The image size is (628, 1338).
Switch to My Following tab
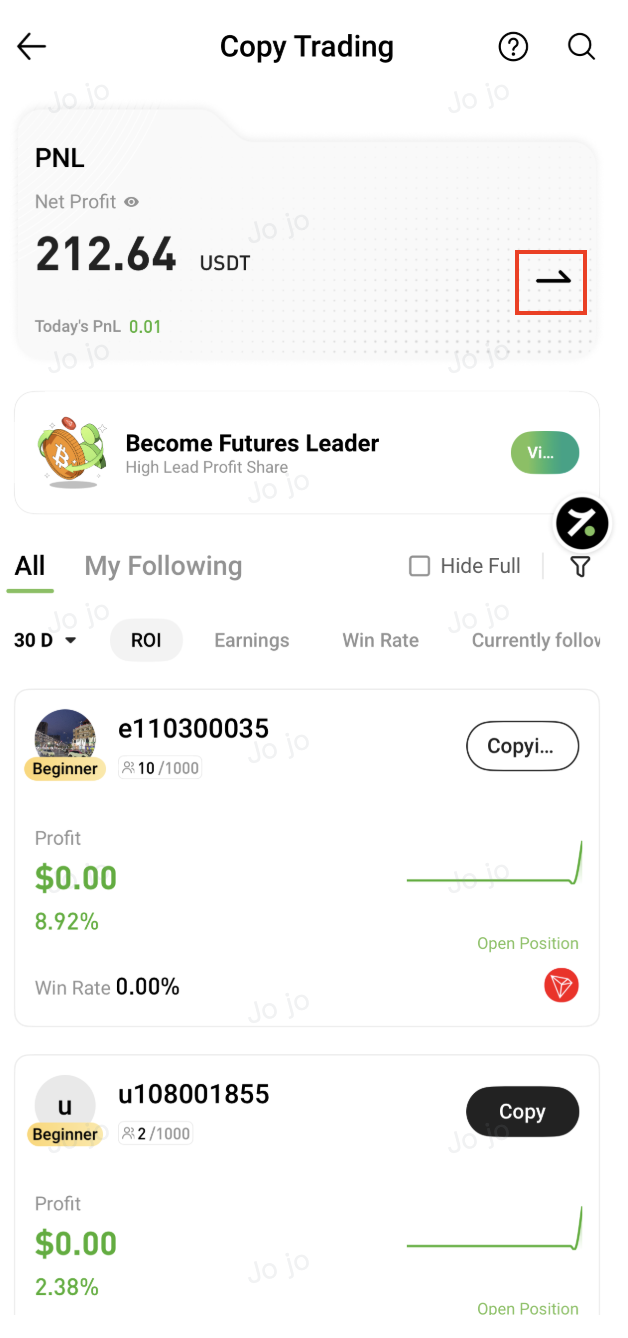coord(163,566)
